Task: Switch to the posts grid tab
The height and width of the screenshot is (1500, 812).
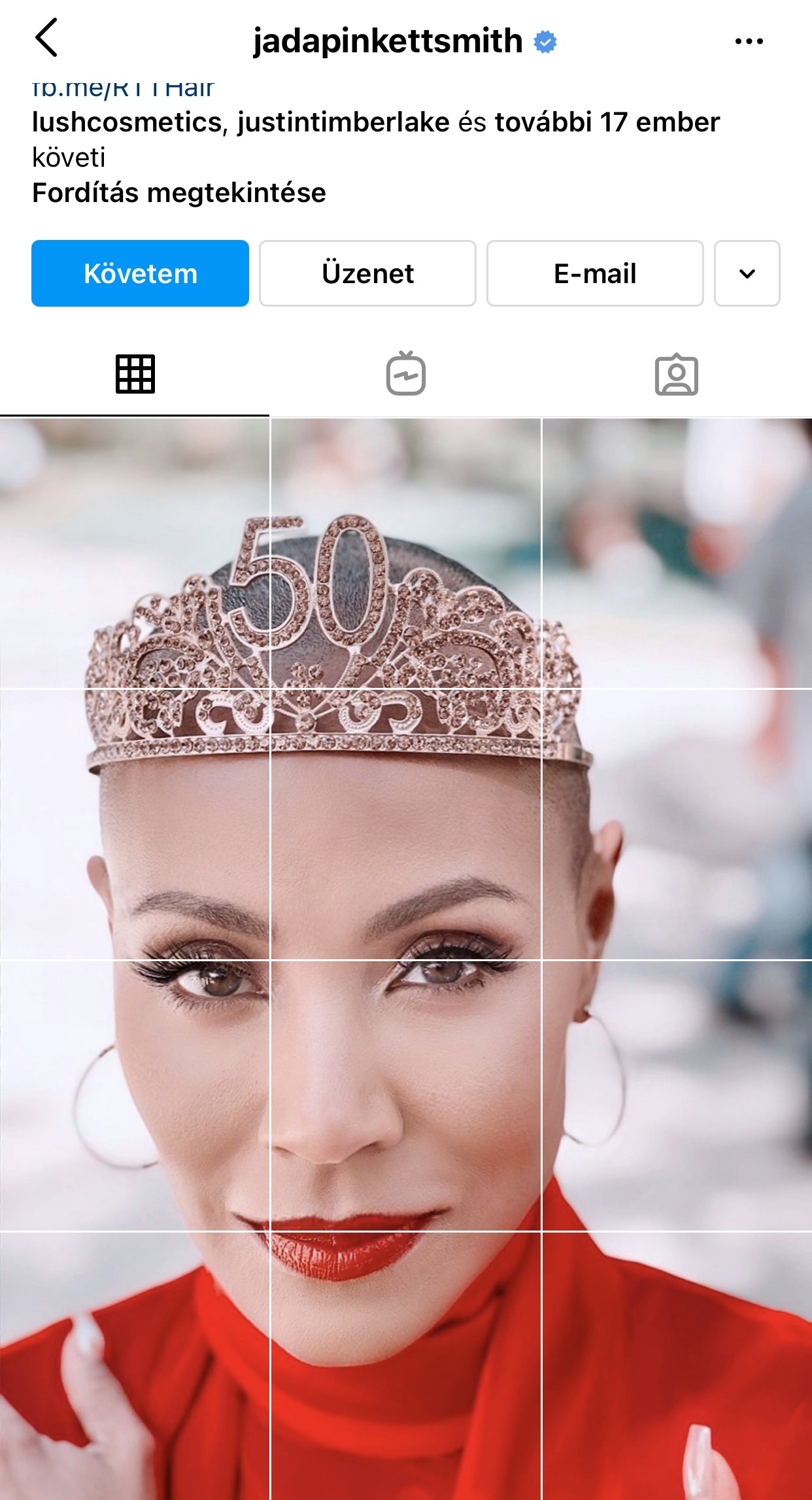Action: tap(135, 374)
